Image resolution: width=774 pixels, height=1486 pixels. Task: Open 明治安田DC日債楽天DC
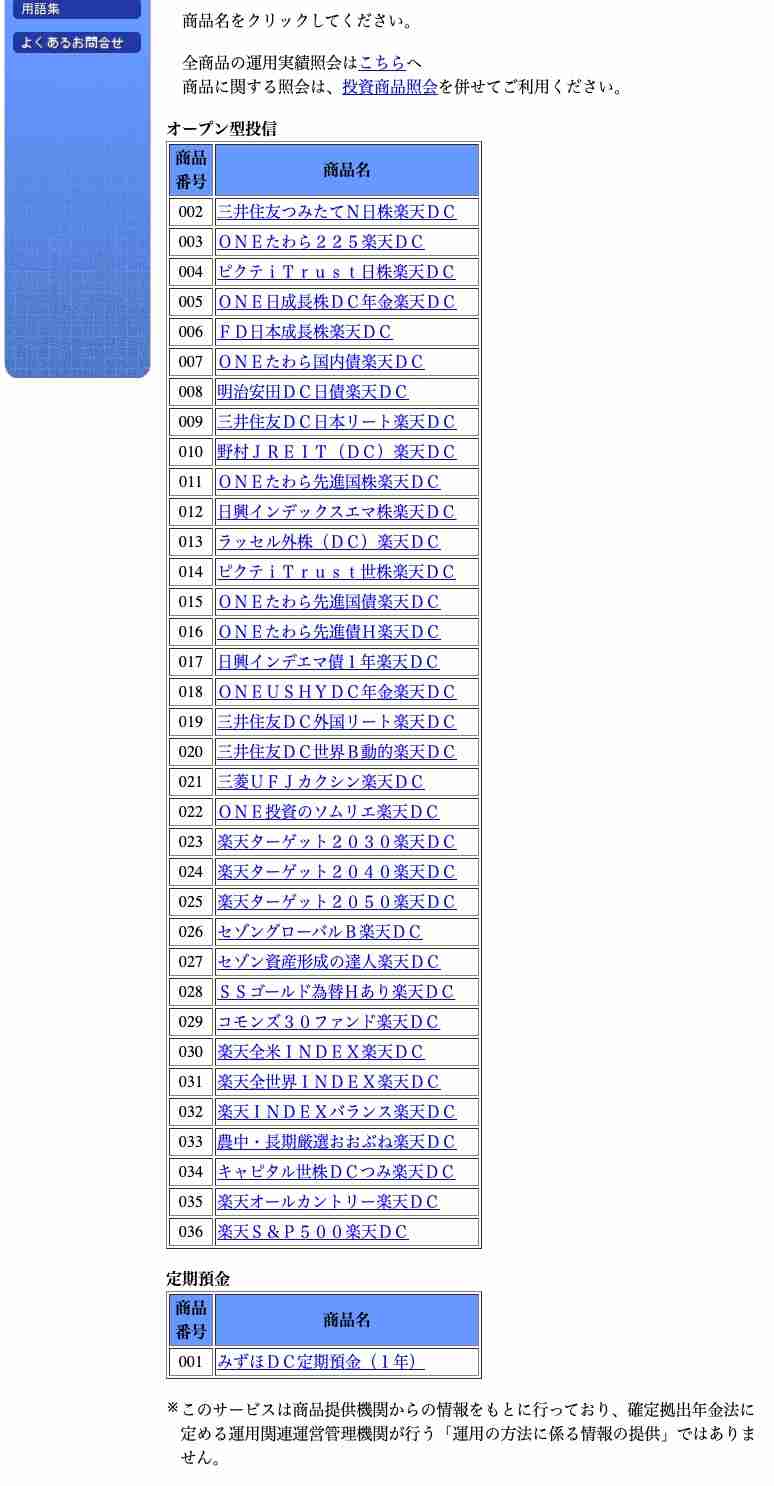coord(313,392)
